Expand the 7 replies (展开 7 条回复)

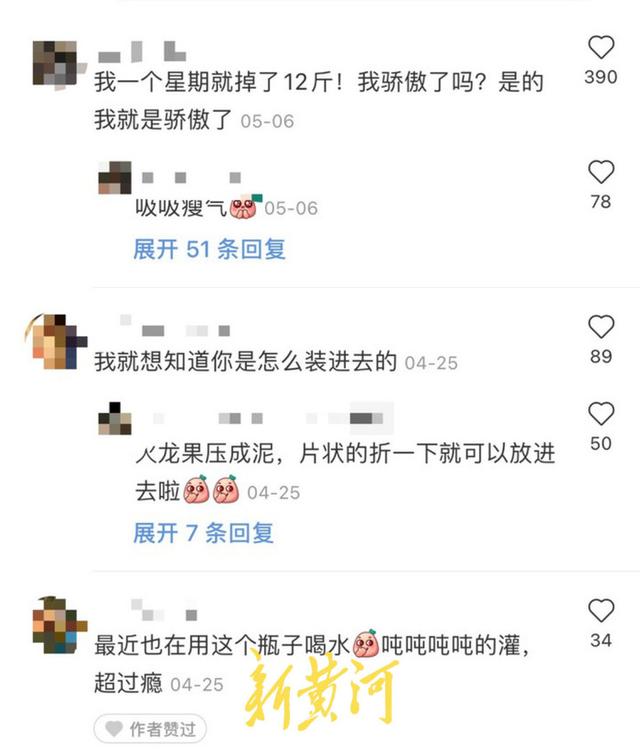click(x=203, y=532)
